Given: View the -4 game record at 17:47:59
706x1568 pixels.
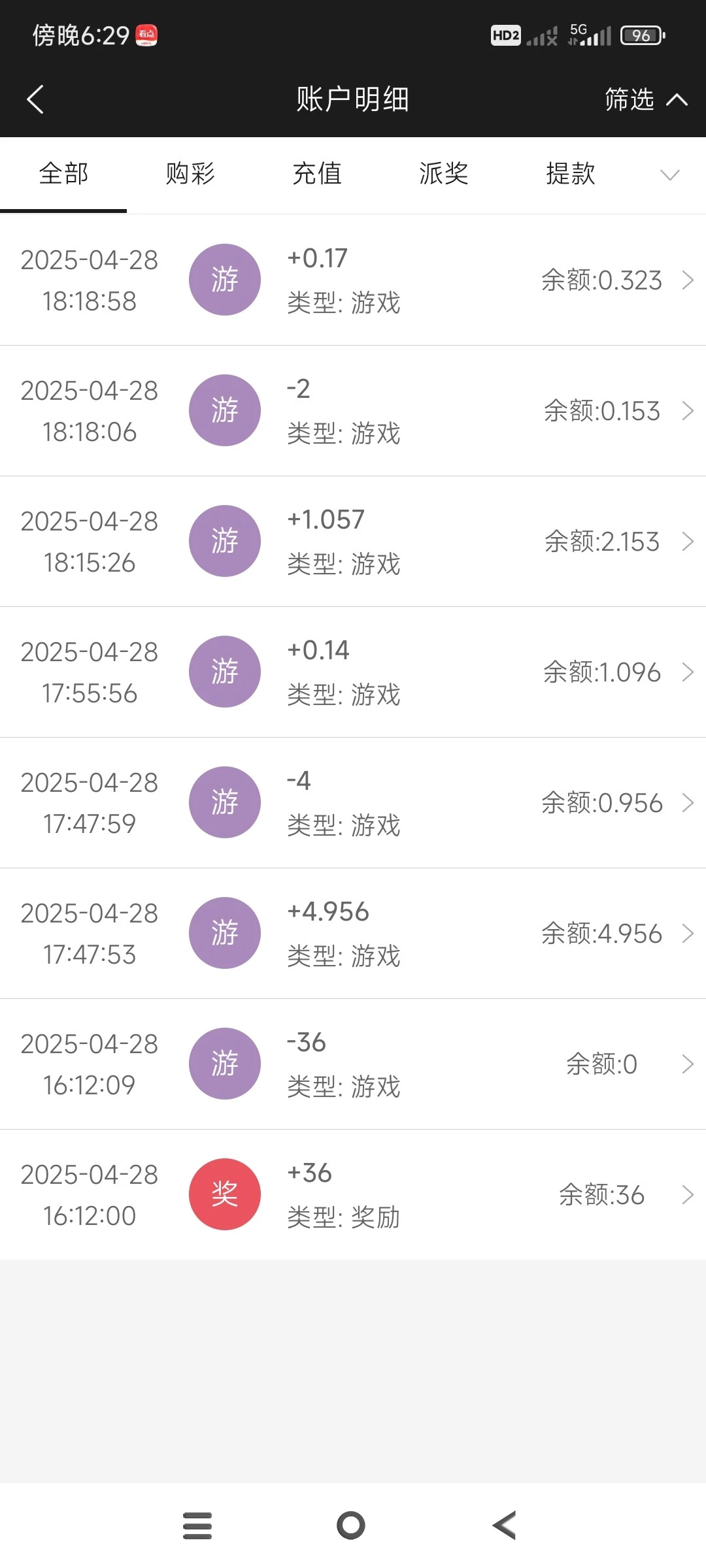Looking at the screenshot, I should [353, 802].
